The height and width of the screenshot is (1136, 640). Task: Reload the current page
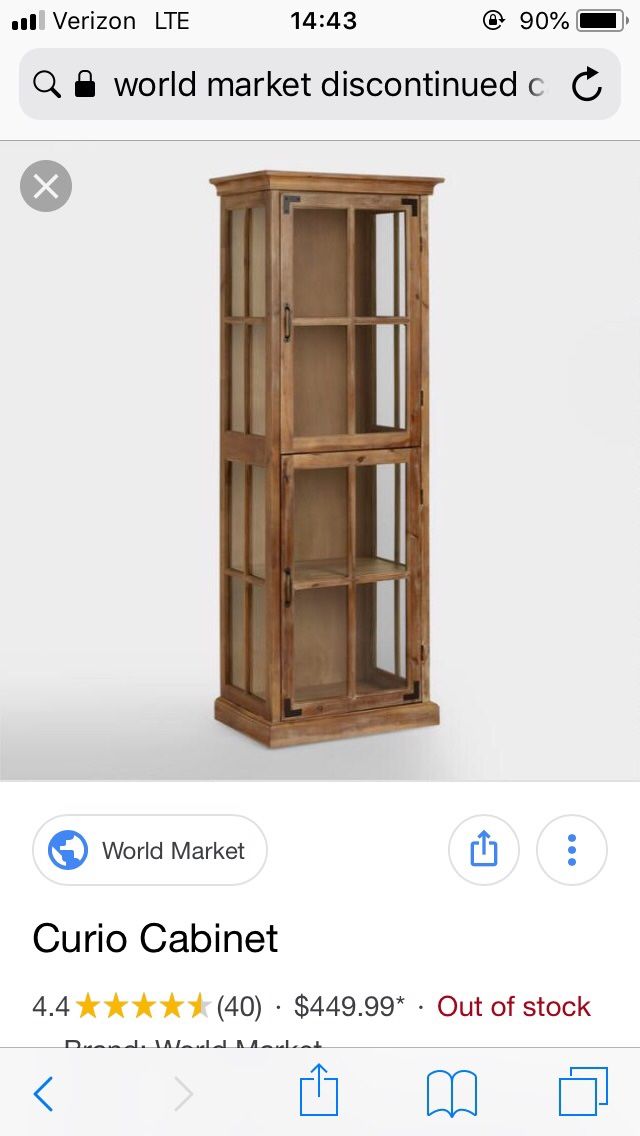(x=586, y=85)
